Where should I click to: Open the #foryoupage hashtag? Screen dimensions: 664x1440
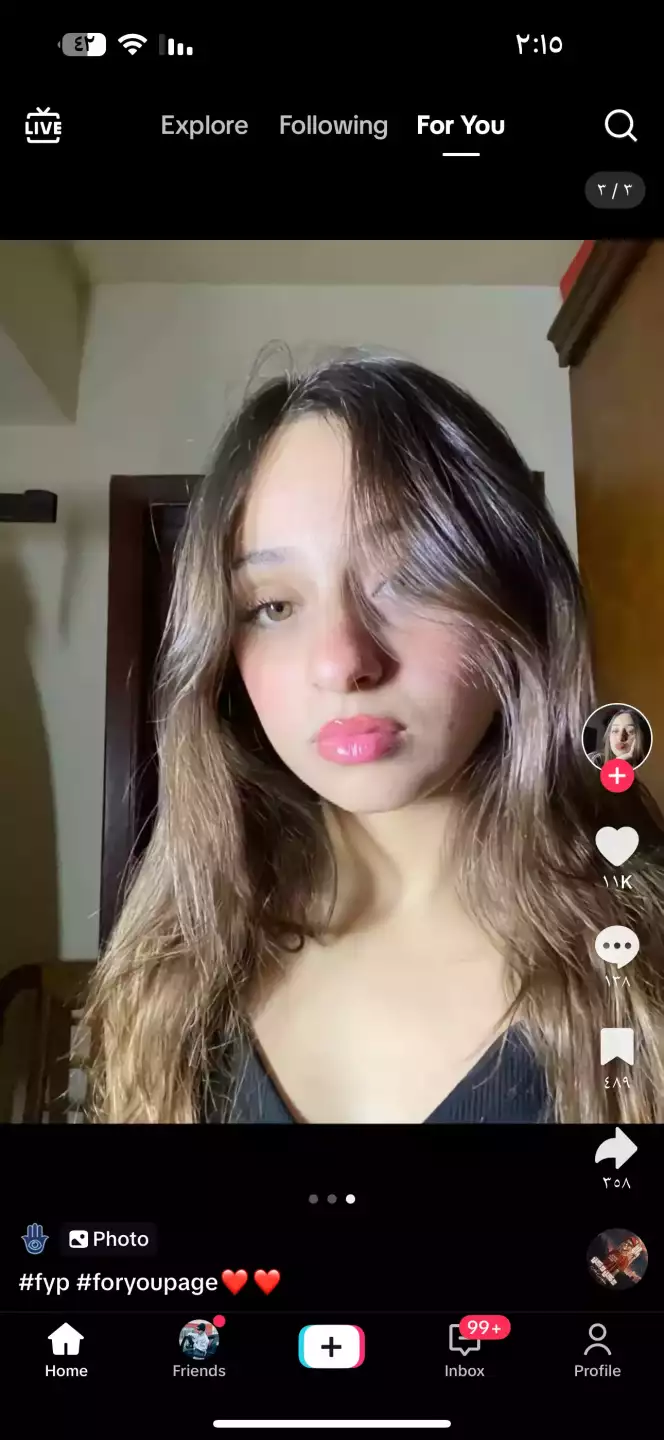(x=147, y=1282)
